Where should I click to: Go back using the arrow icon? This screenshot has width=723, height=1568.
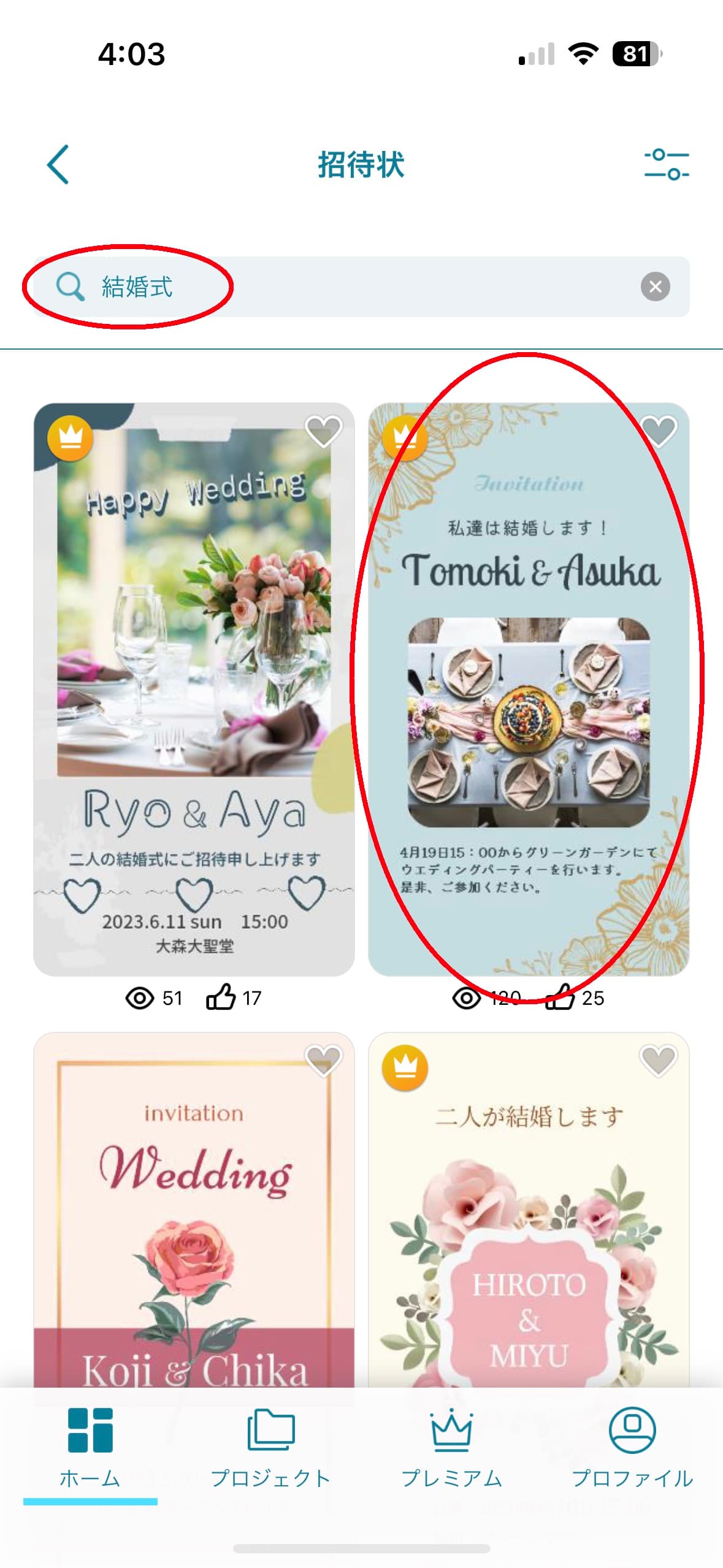coord(58,164)
